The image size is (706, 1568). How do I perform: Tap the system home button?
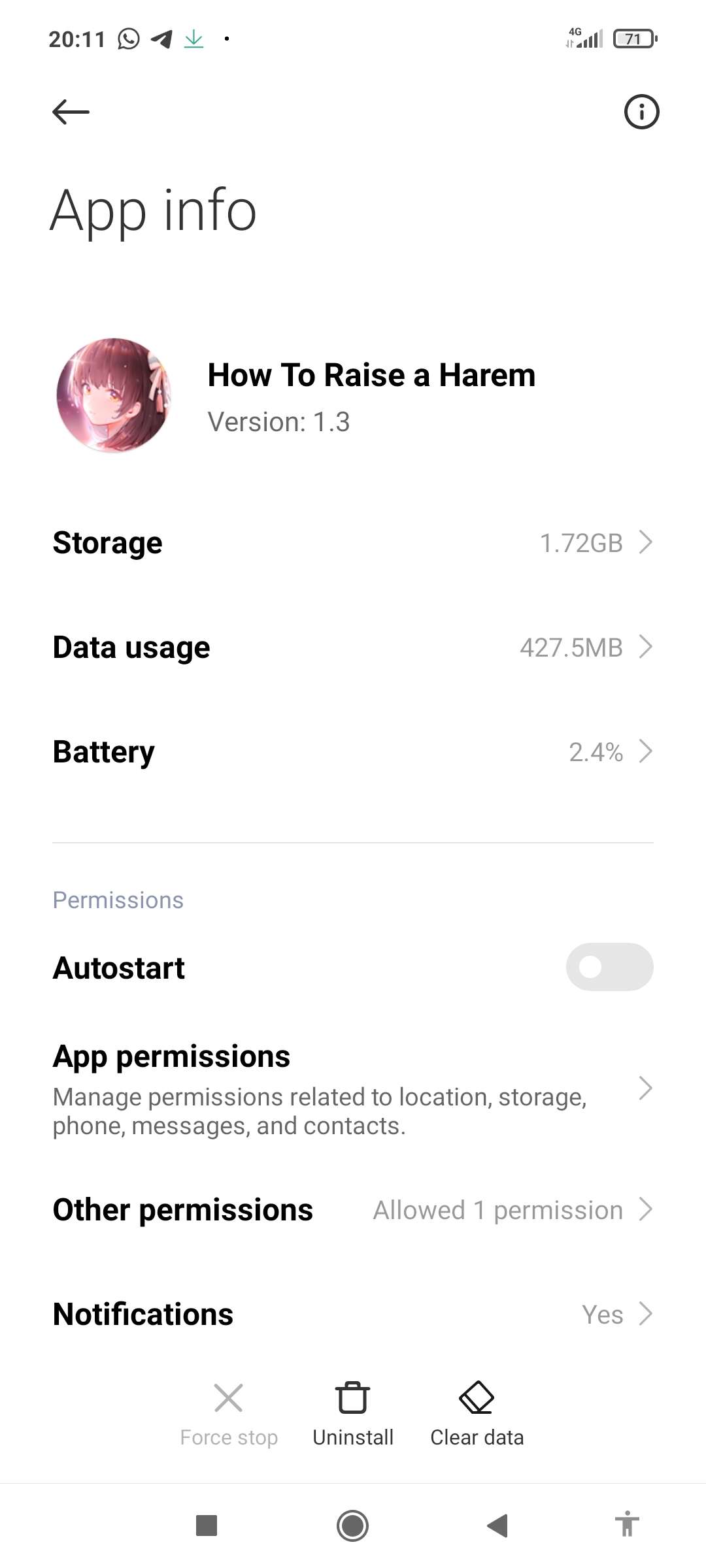353,1526
